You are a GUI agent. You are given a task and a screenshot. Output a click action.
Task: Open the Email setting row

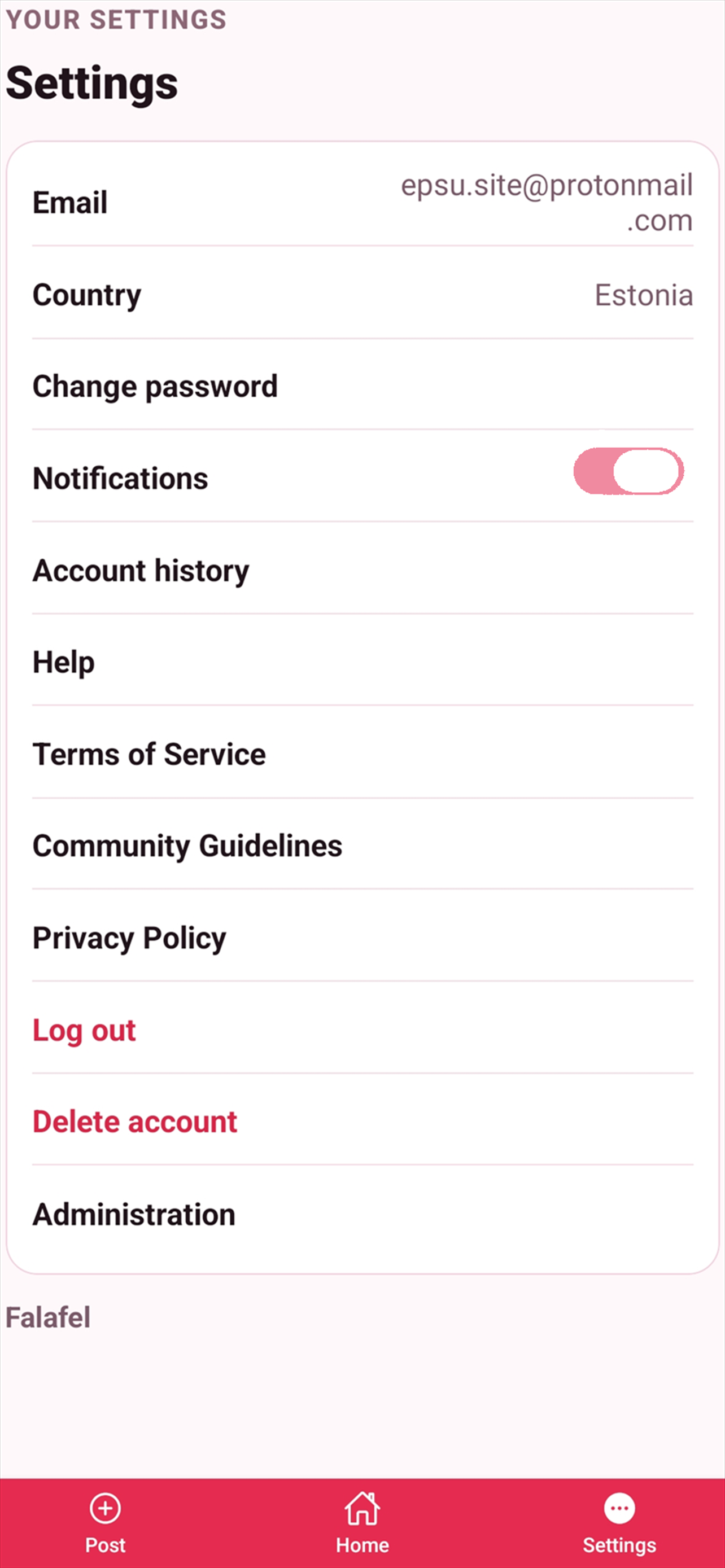pos(362,203)
